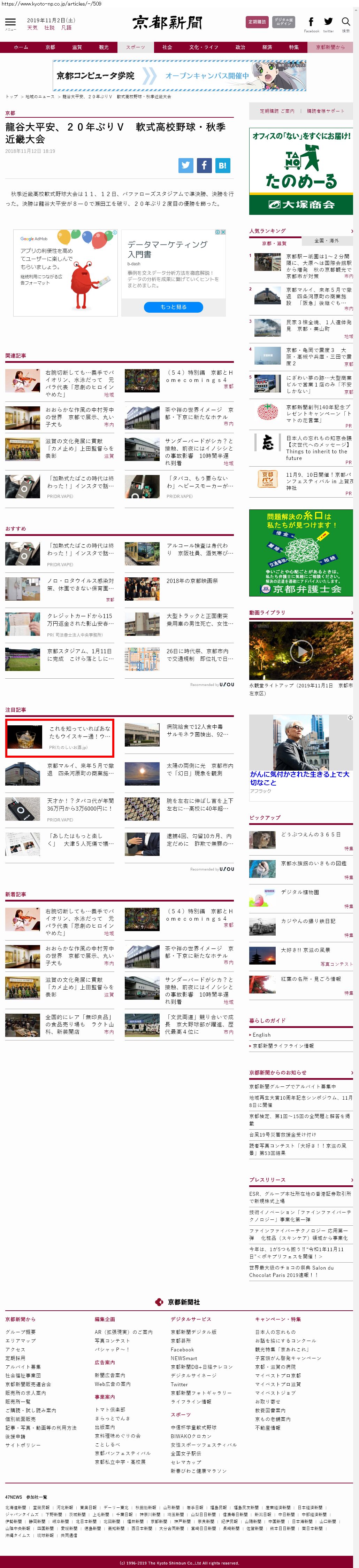Switch to the 滋賀 navigation tab
Image resolution: width=359 pixels, height=1568 pixels.
pyautogui.click(x=77, y=47)
